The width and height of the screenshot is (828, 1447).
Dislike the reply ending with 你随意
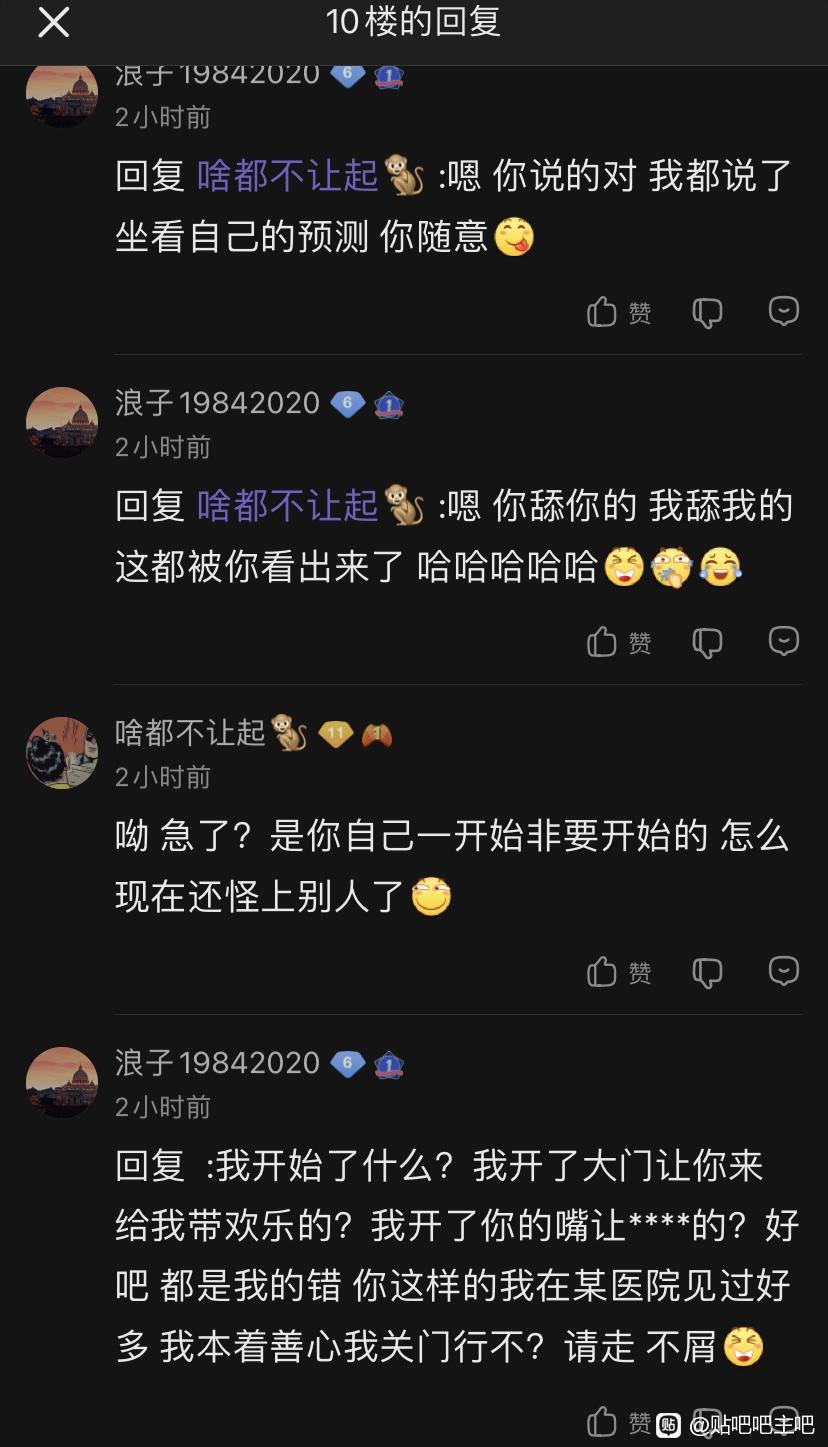click(x=707, y=313)
